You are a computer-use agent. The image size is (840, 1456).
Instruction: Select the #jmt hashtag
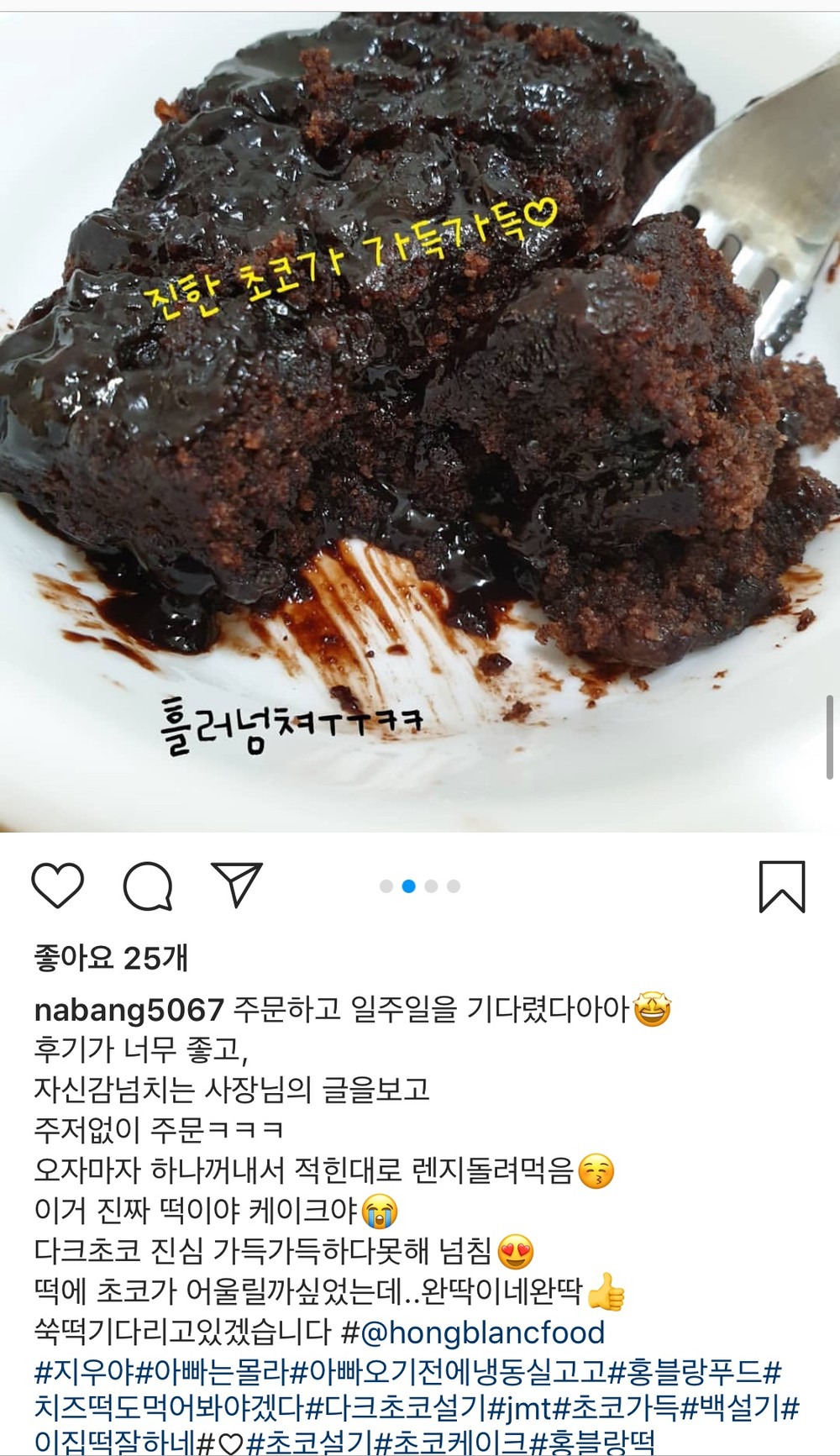(520, 1407)
